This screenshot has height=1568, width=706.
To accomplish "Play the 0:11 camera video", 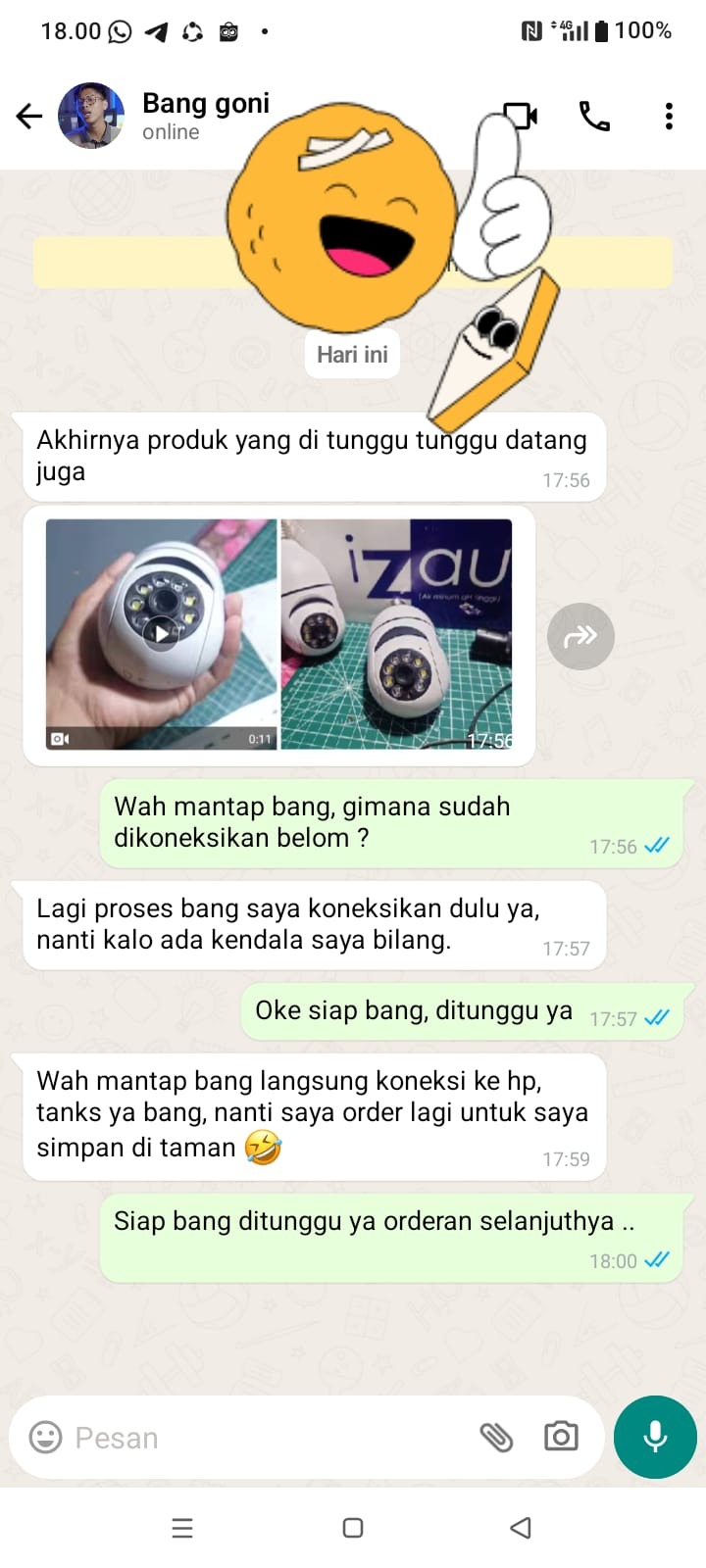I will (162, 634).
